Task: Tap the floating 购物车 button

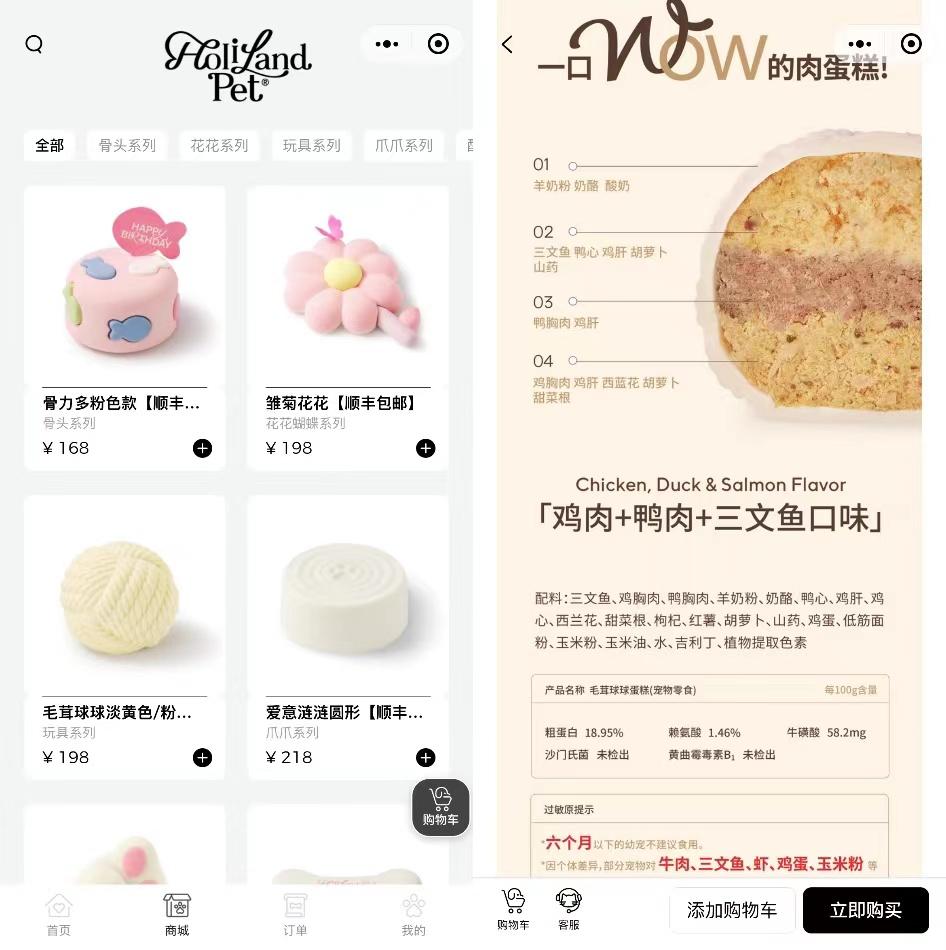Action: [440, 806]
